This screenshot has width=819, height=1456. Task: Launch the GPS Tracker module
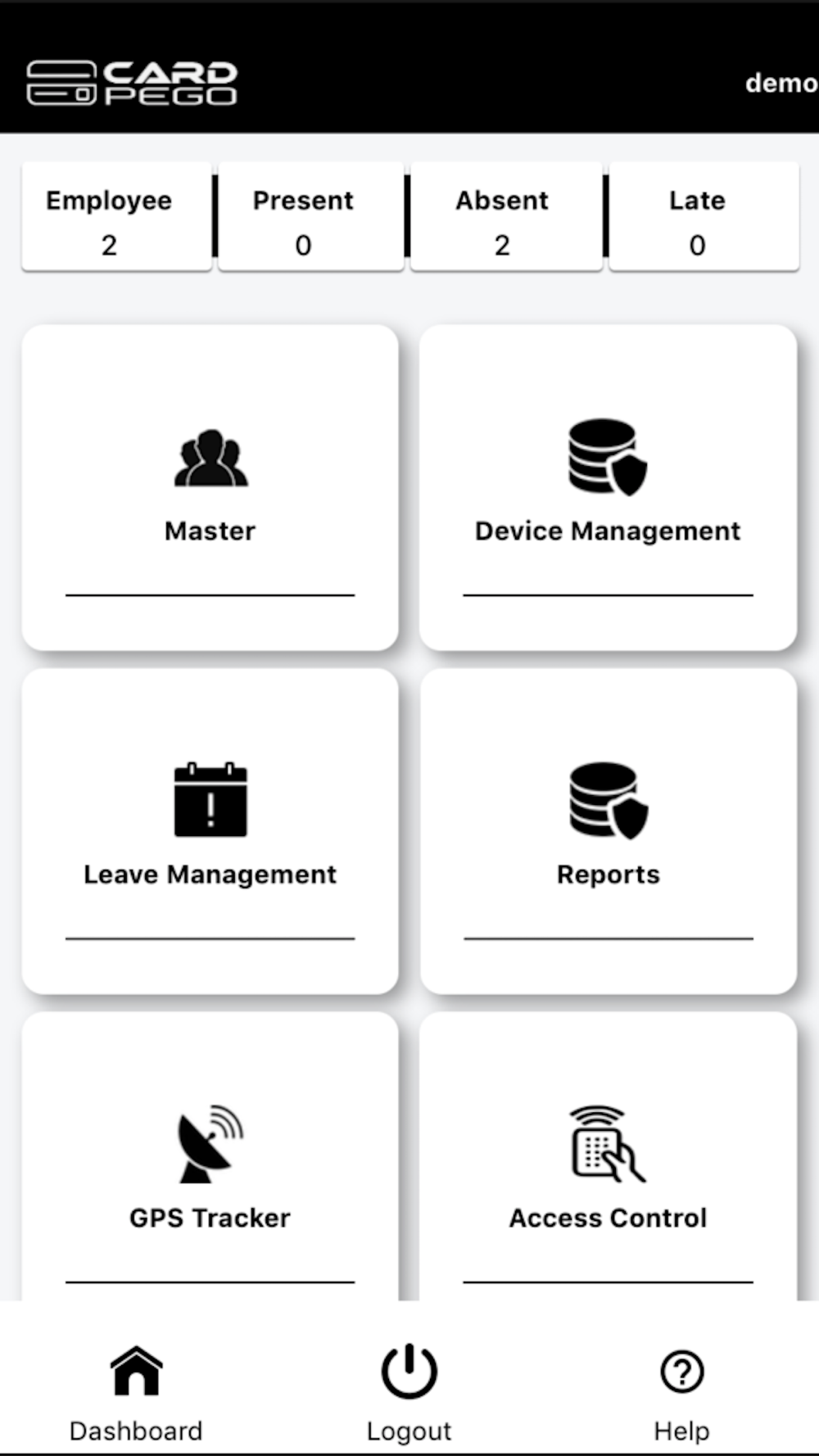(x=210, y=1163)
